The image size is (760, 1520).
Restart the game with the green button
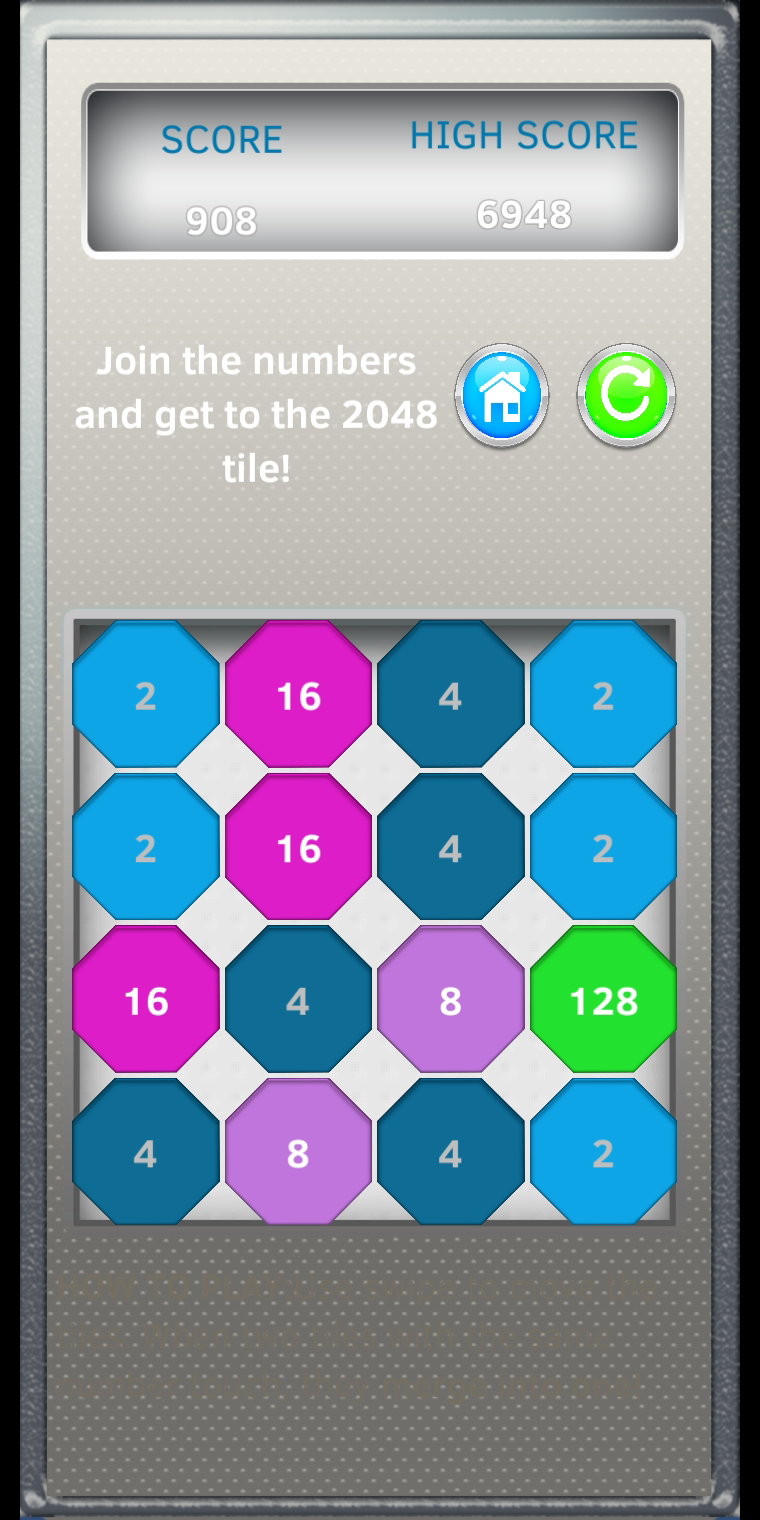[x=626, y=396]
